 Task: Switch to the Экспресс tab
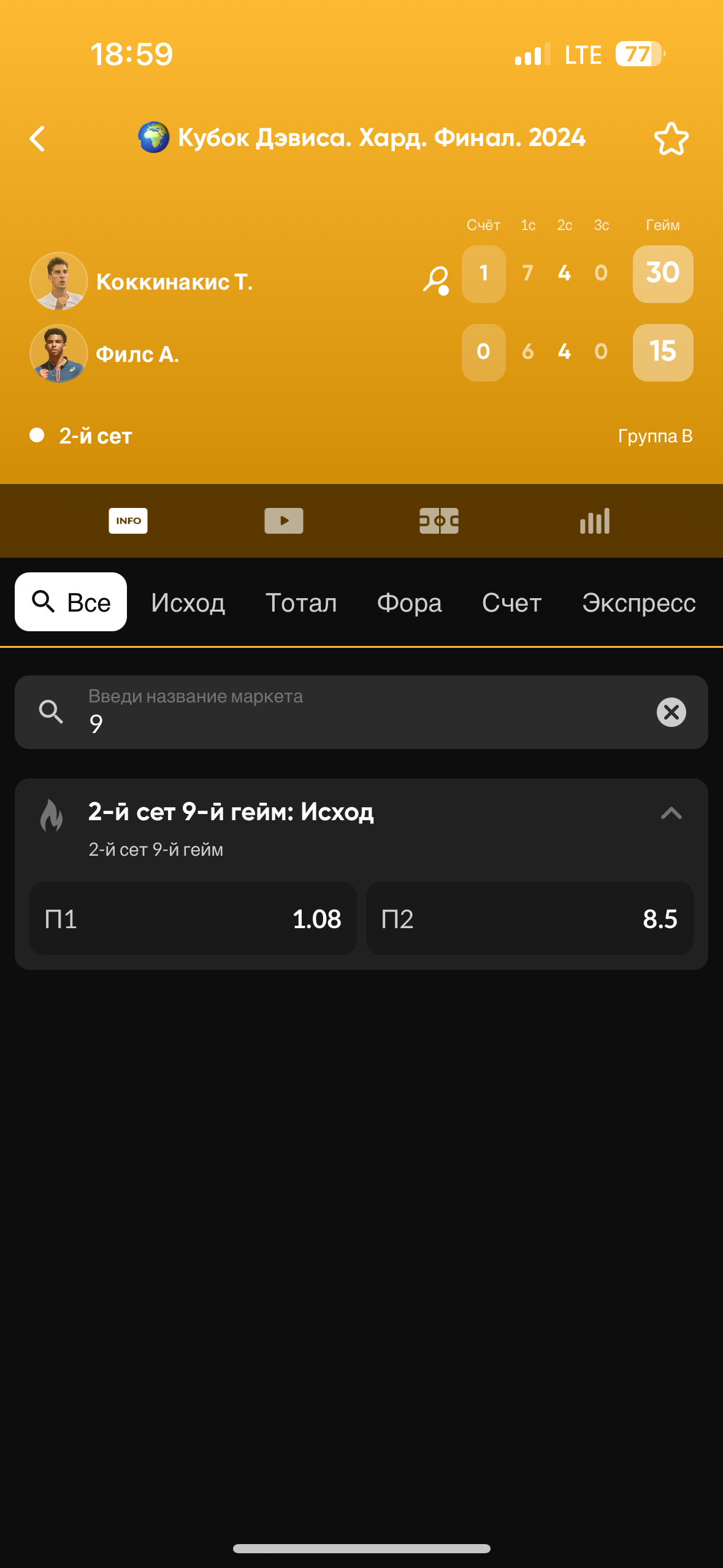pos(639,603)
